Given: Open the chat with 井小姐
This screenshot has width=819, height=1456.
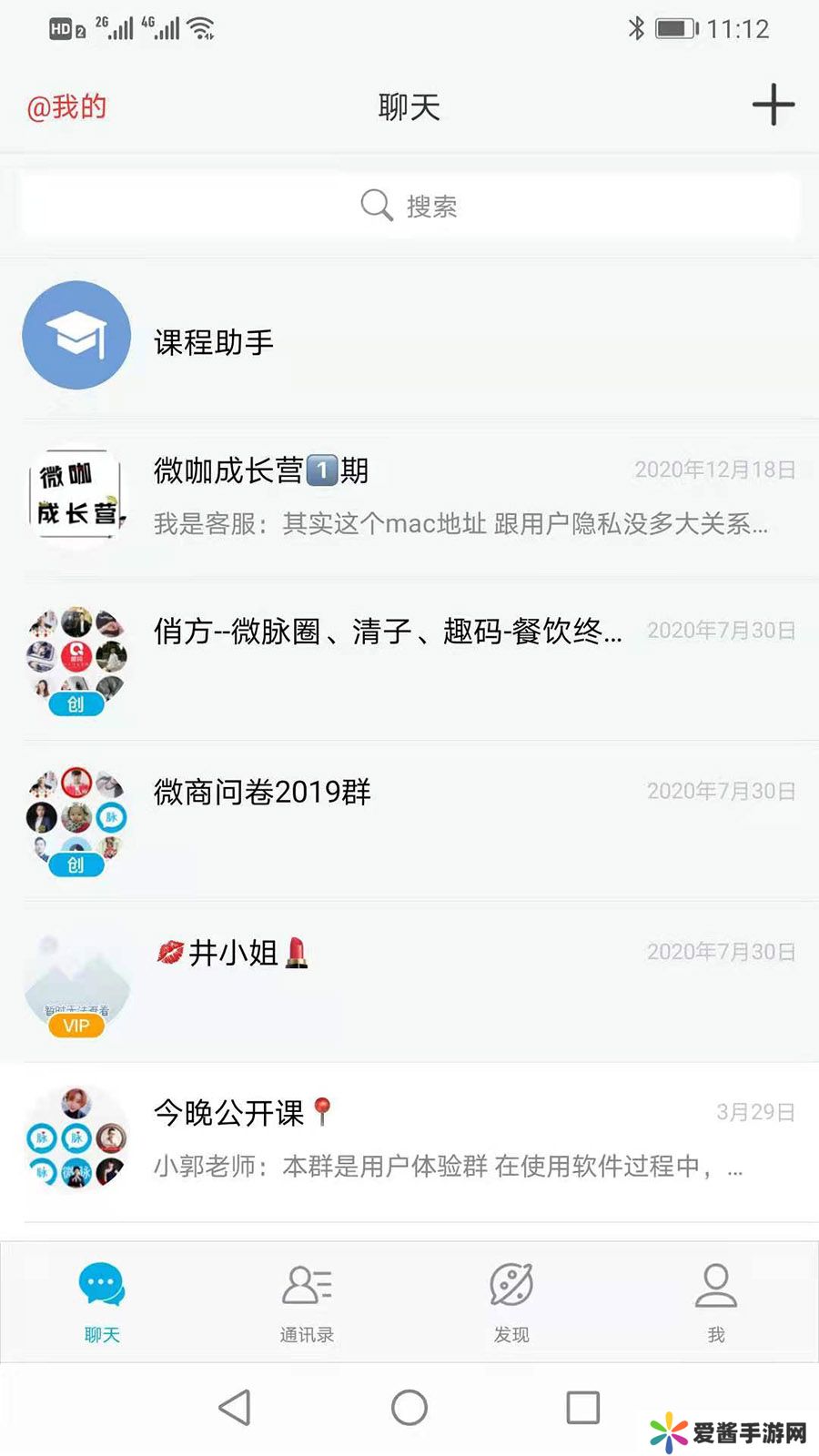Looking at the screenshot, I should [409, 978].
